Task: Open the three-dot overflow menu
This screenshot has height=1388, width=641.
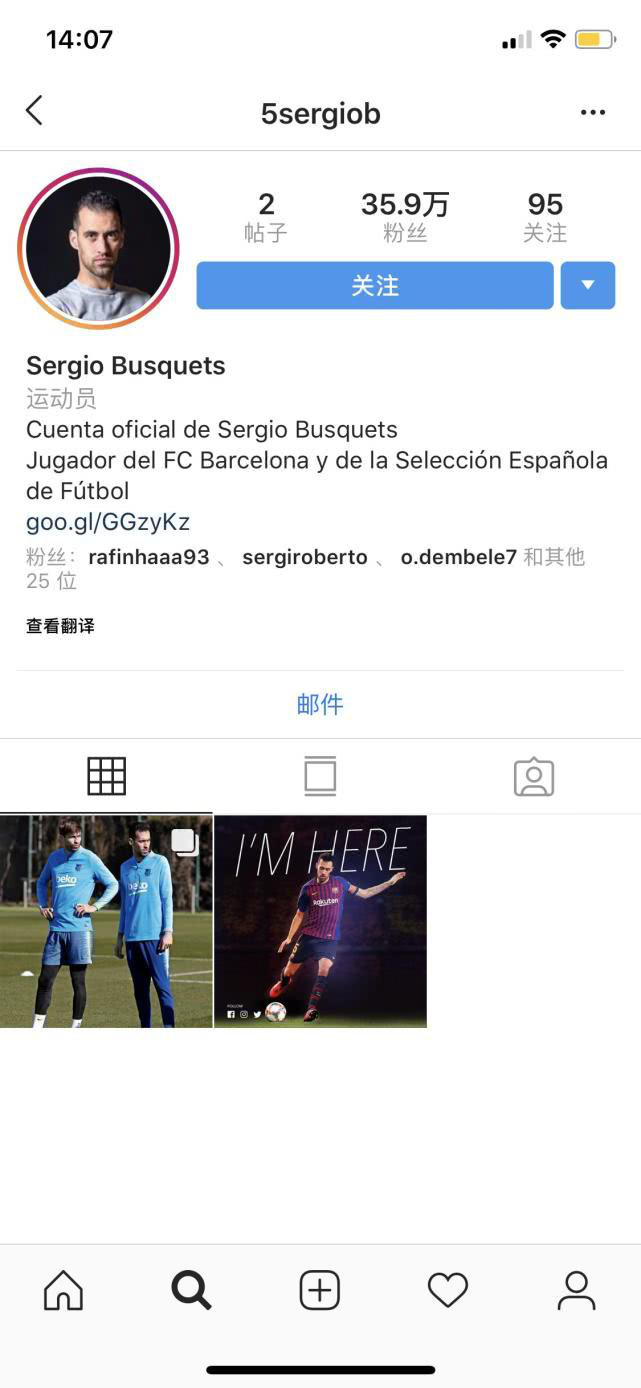Action: click(593, 112)
